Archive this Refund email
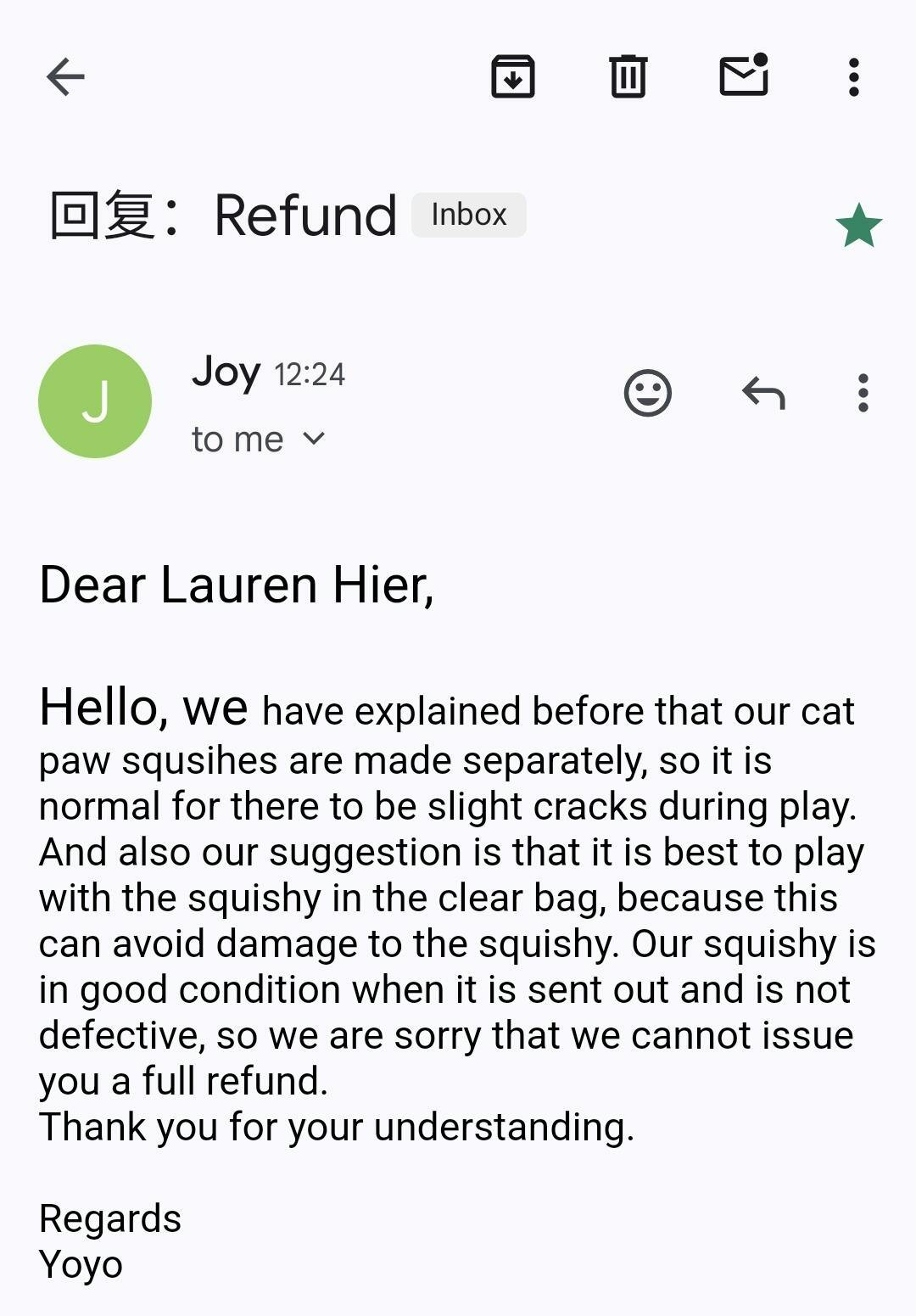Screen dimensions: 916x1316 click(512, 77)
